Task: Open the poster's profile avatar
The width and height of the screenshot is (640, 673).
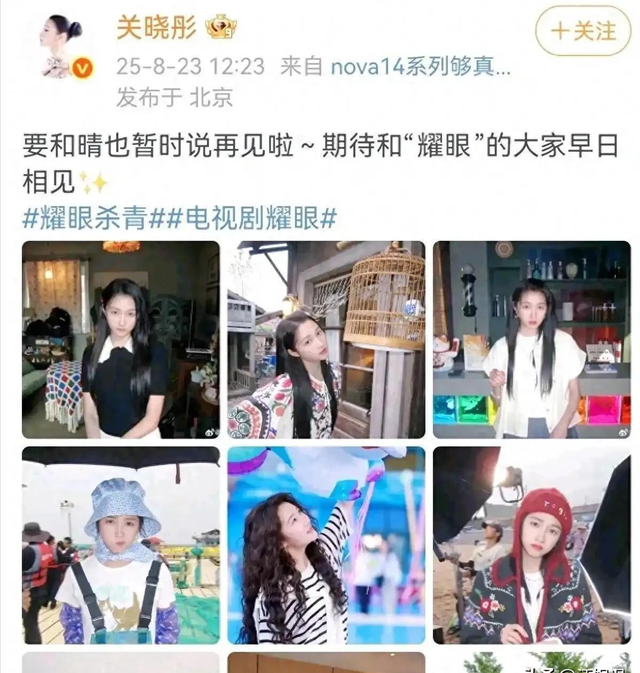Action: [x=67, y=45]
